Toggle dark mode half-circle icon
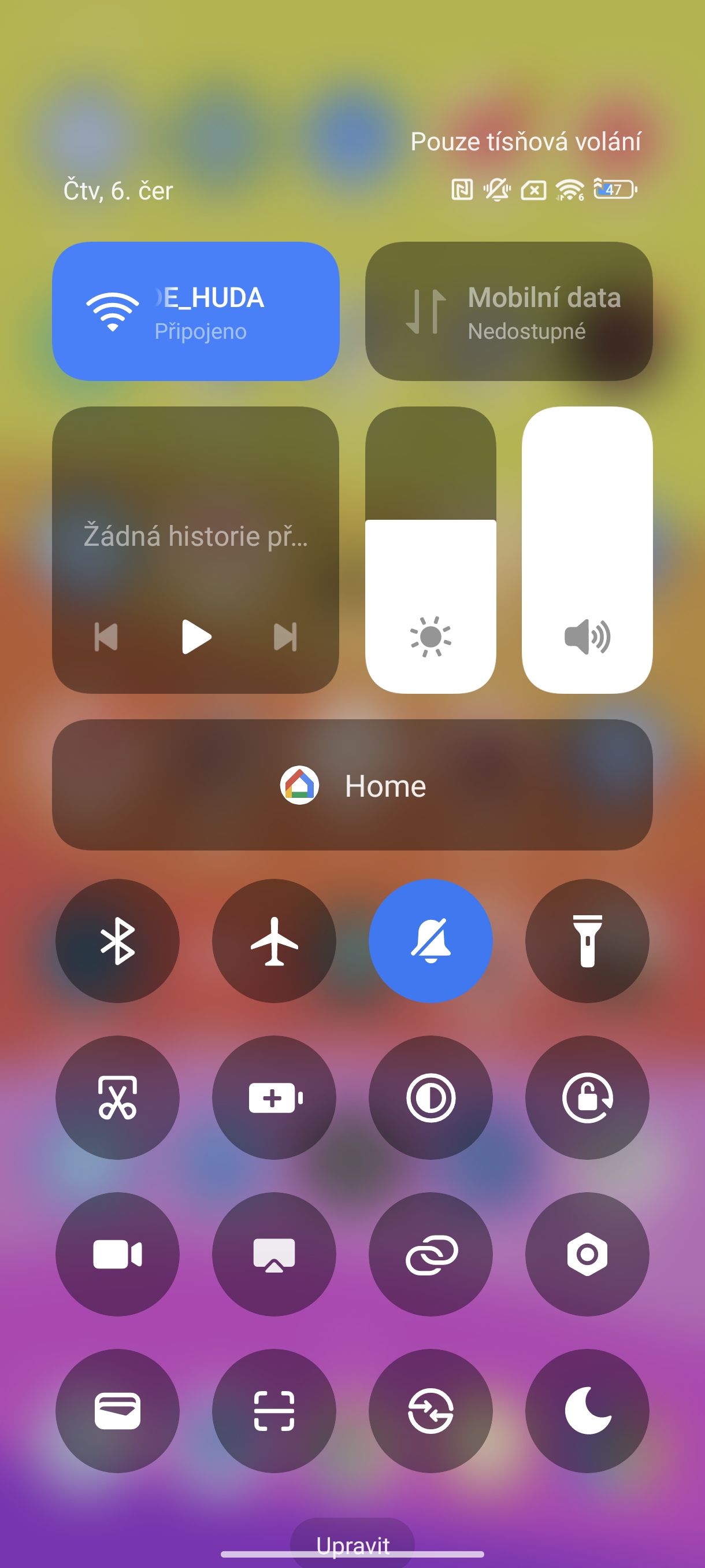Screen dimensions: 705x1568 pyautogui.click(x=431, y=1097)
